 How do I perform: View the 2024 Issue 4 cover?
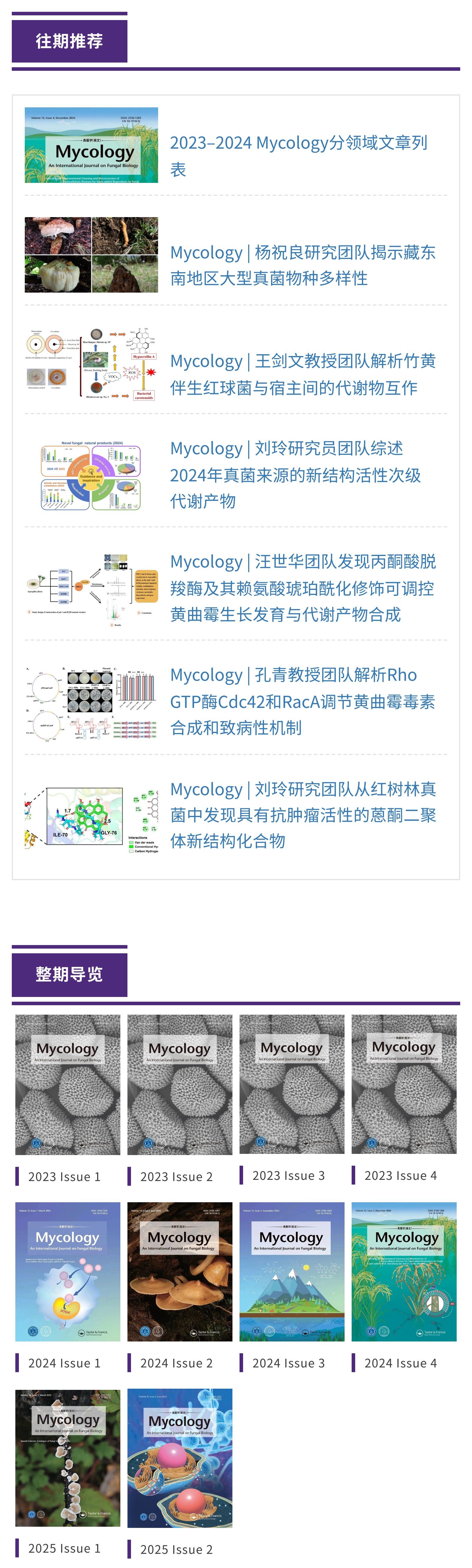pyautogui.click(x=404, y=1271)
